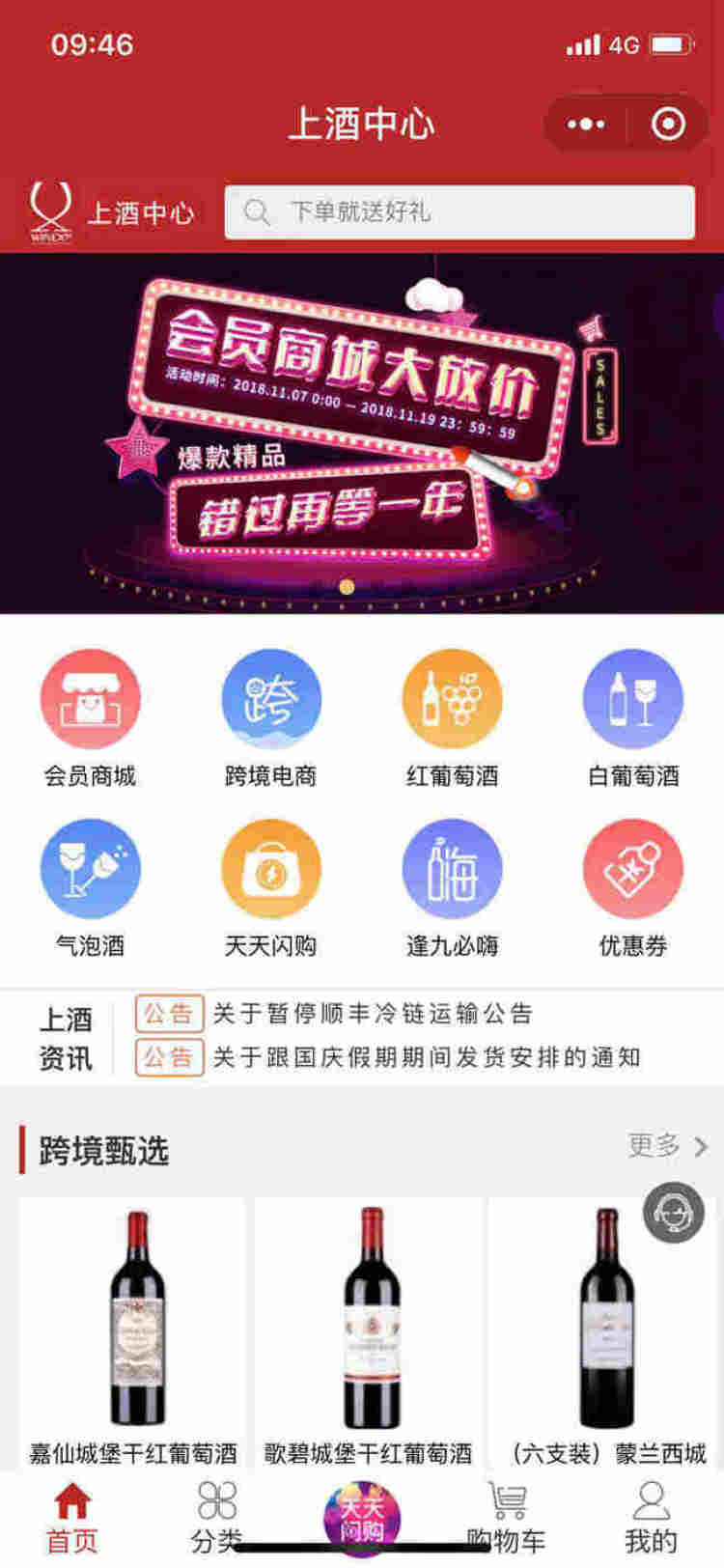Read notice 关于跟国庆假期期间发货安排的通知
Screen dimensions: 724x1568
(x=425, y=1057)
